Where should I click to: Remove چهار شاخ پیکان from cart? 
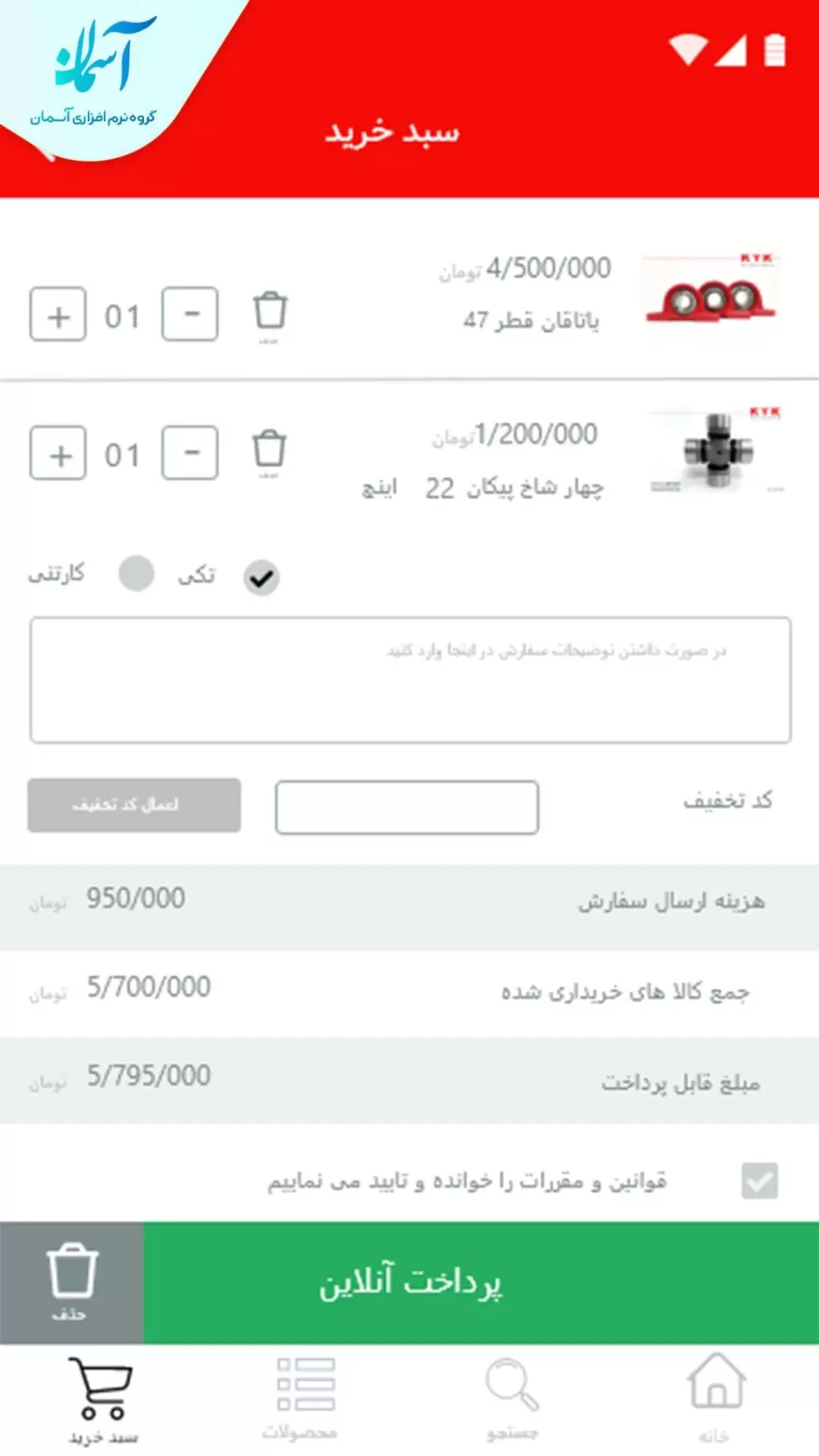[270, 451]
